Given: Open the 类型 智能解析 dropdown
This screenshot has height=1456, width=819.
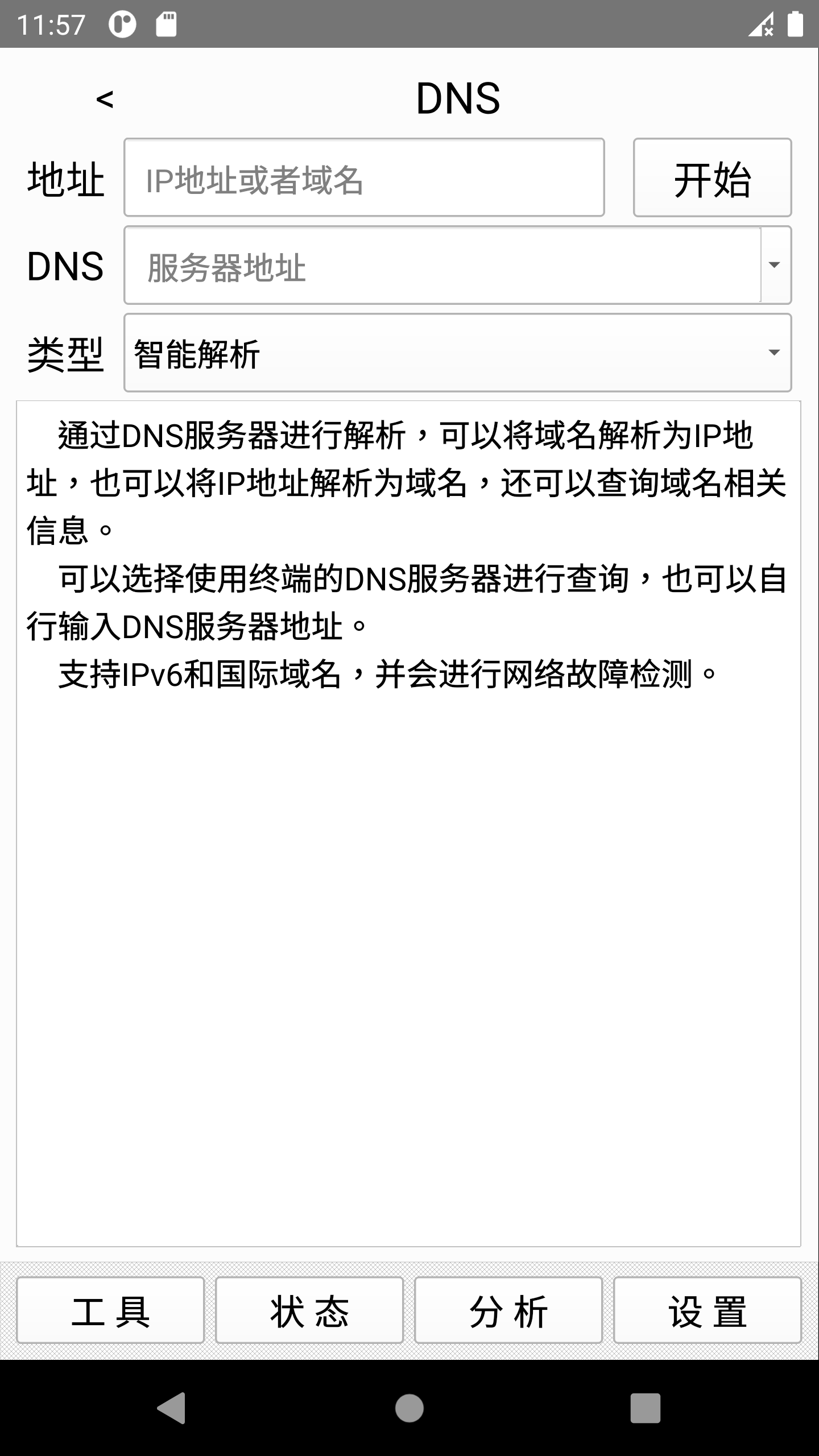Looking at the screenshot, I should pyautogui.click(x=457, y=353).
